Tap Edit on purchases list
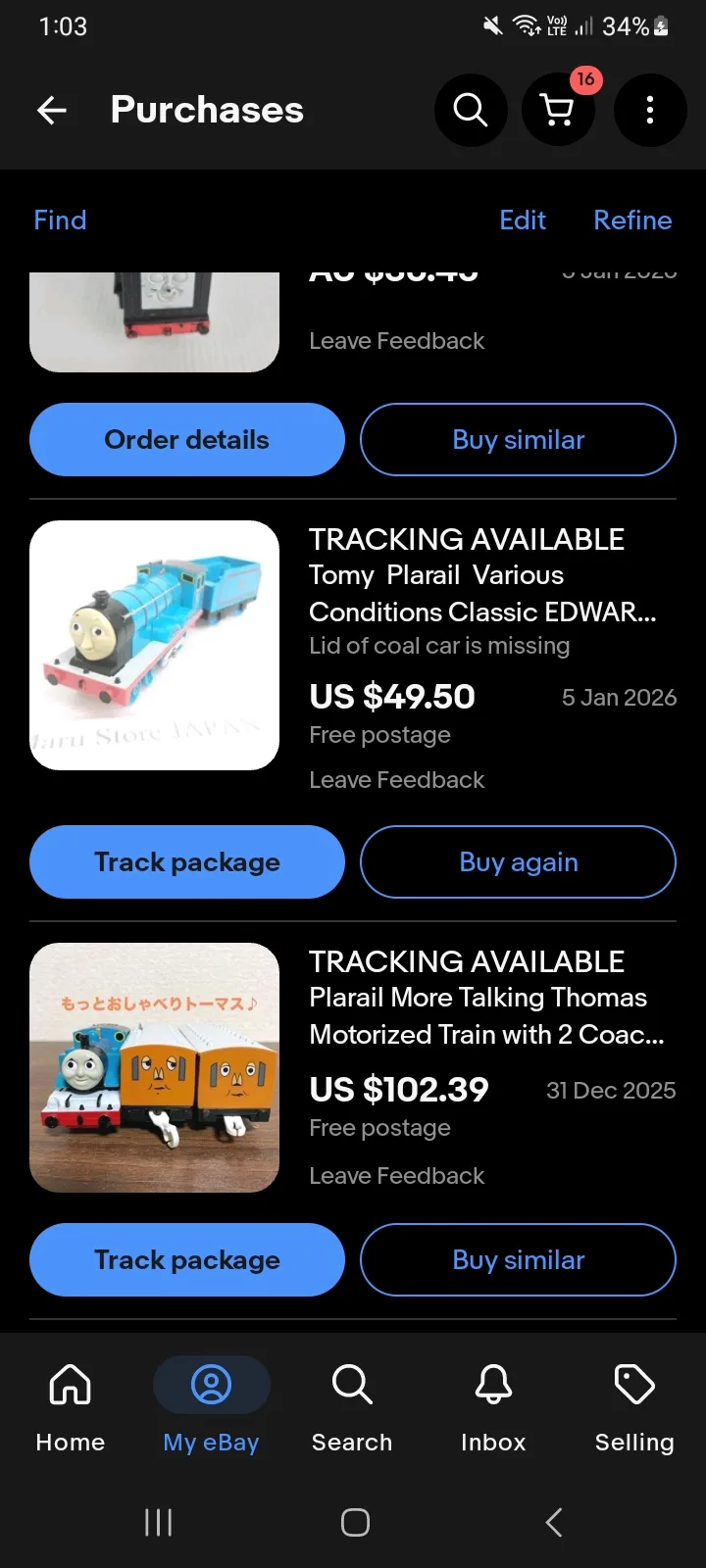This screenshot has height=1568, width=706. (x=523, y=220)
